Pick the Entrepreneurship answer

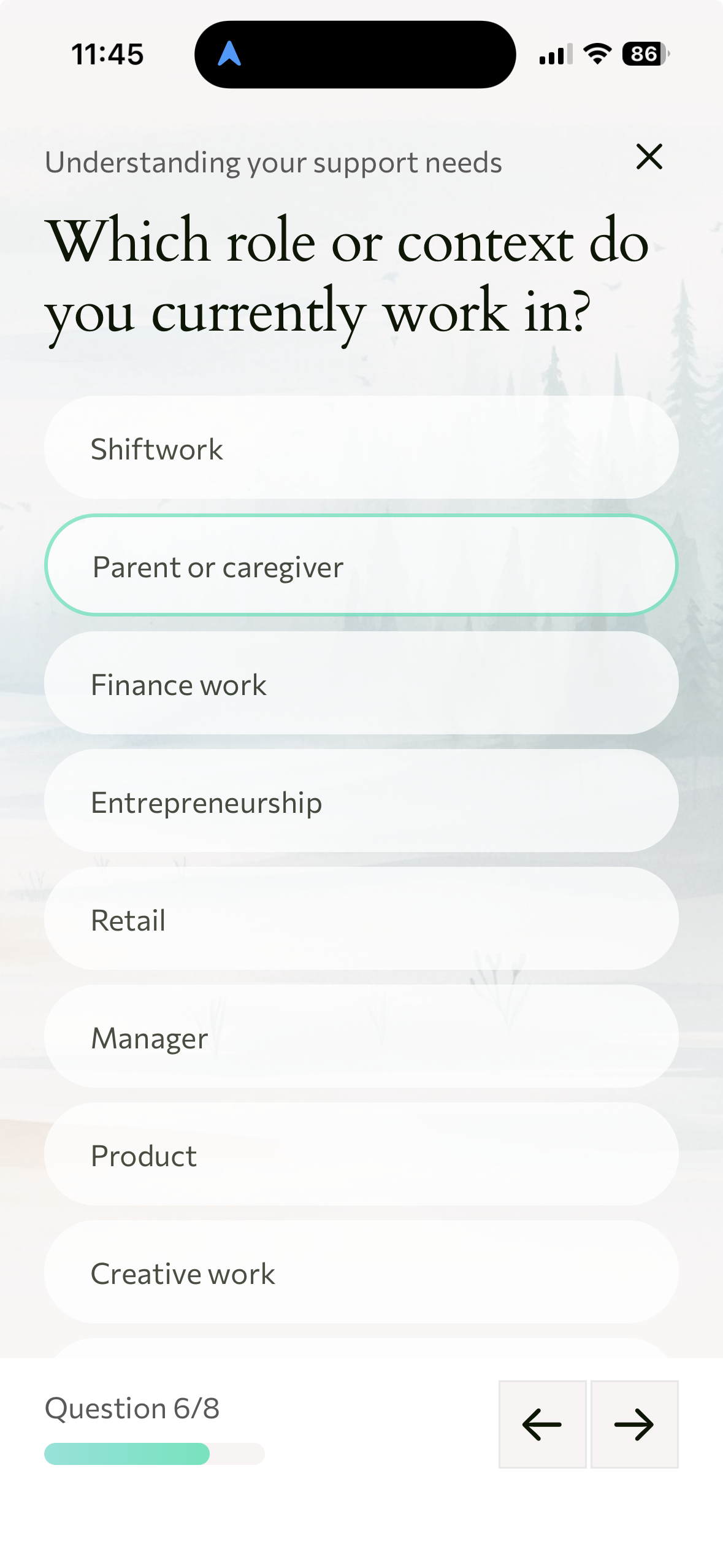tap(361, 801)
